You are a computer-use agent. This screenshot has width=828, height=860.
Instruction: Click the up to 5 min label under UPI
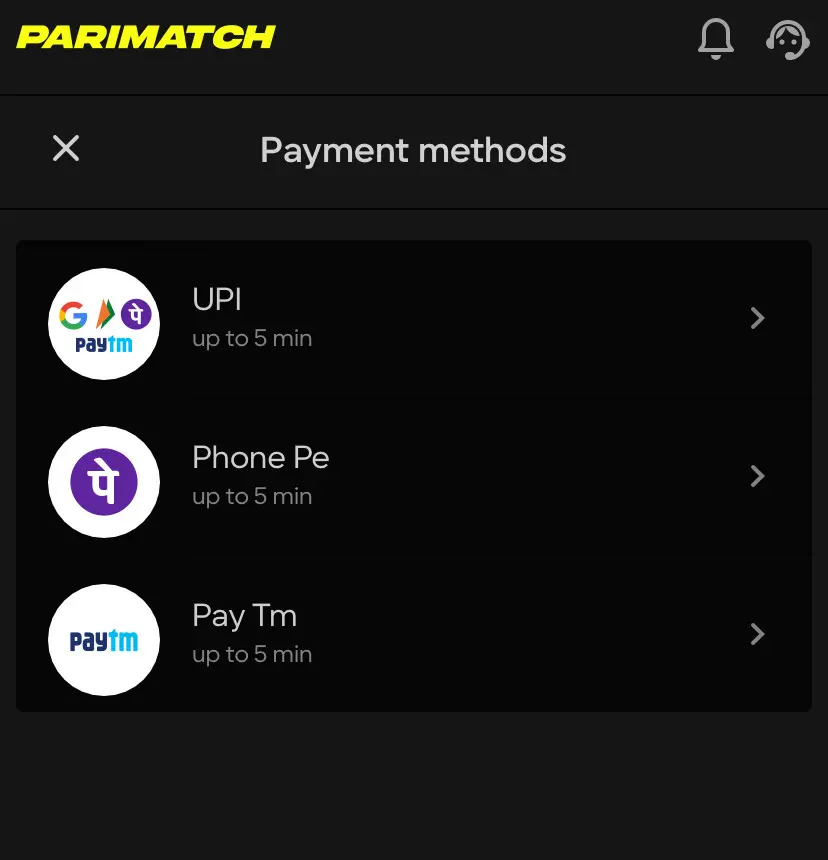[x=251, y=338]
